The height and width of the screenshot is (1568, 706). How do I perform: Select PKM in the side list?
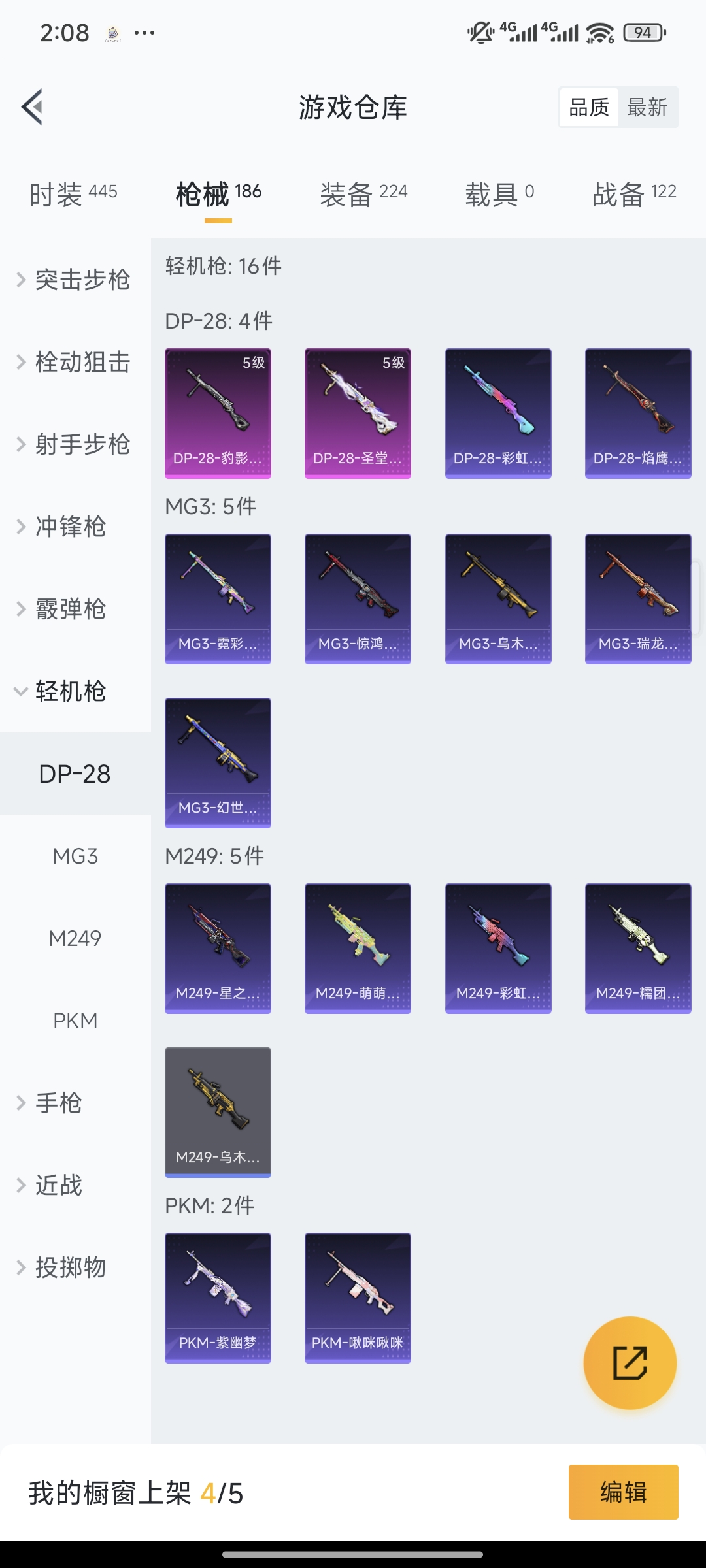click(x=75, y=1021)
